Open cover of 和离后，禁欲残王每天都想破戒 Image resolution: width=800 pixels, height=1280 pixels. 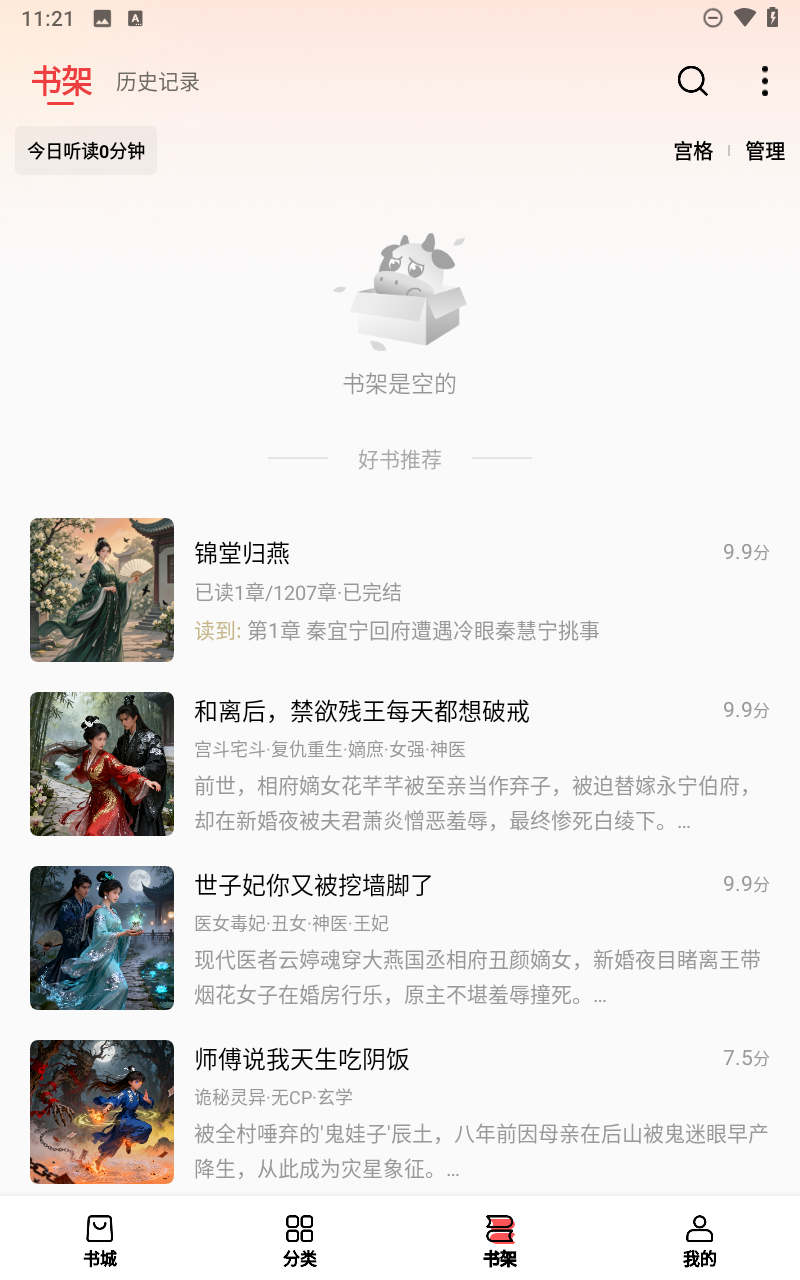click(x=101, y=763)
